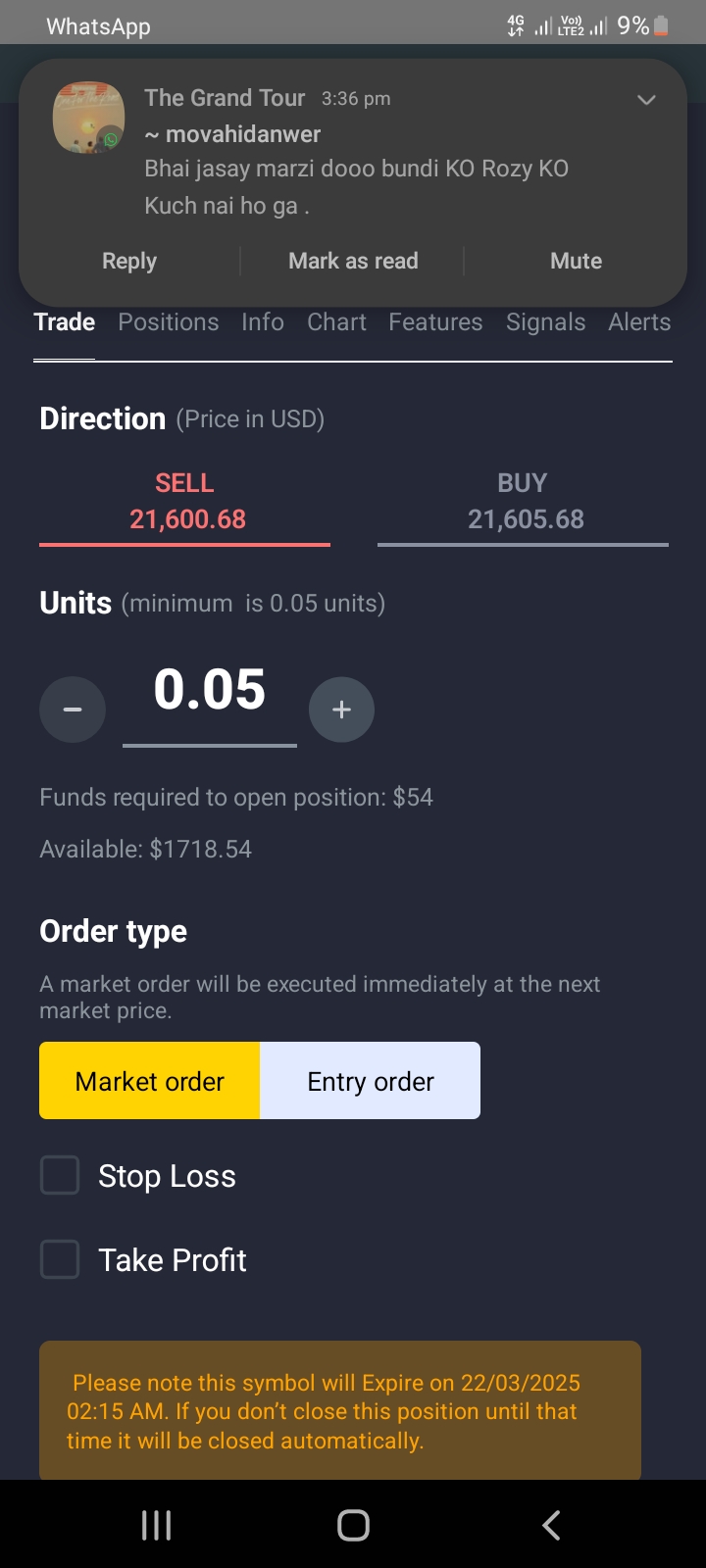706x1568 pixels.
Task: Switch to the Signals tab
Action: [545, 322]
